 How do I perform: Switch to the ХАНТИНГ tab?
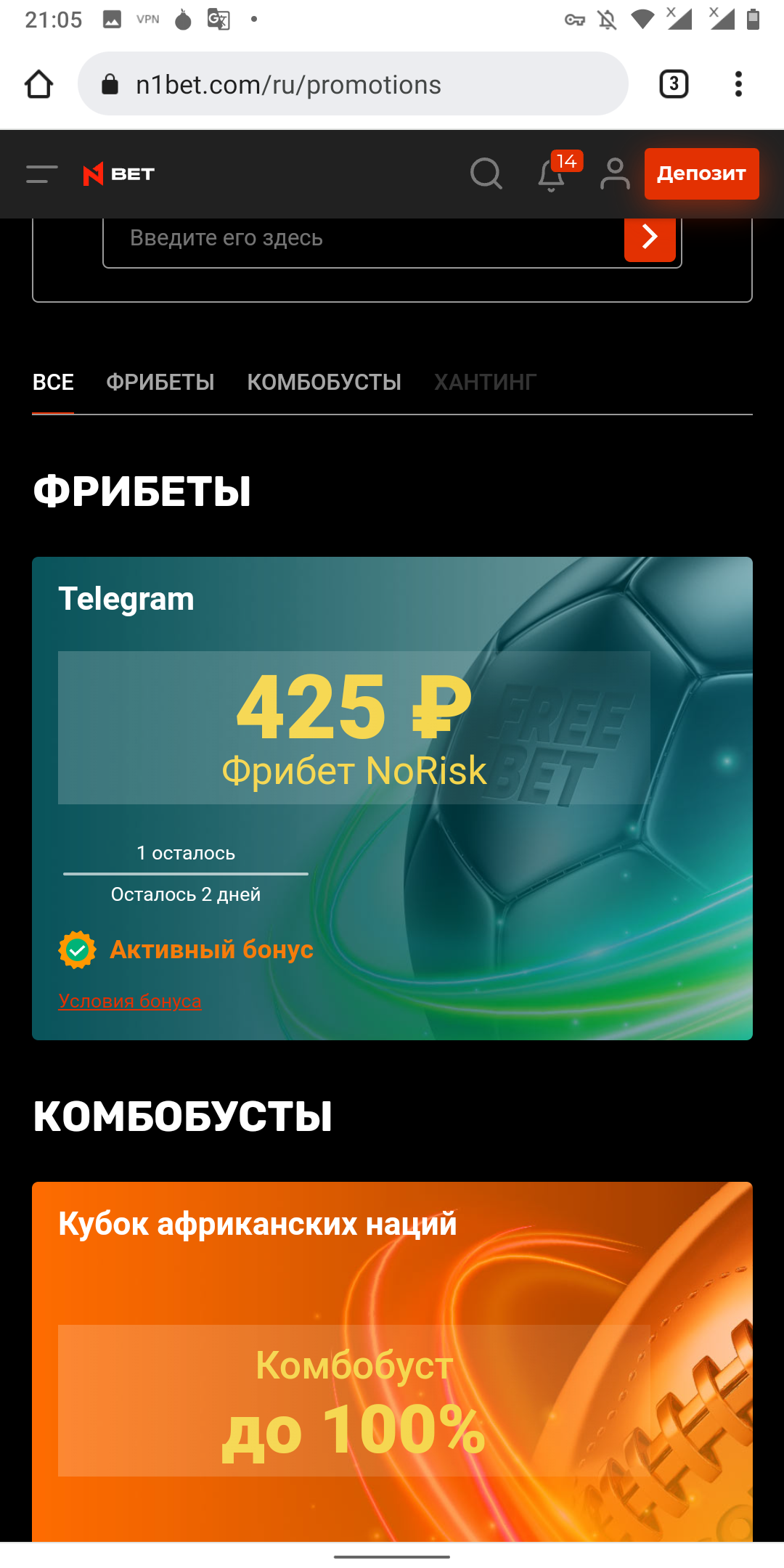click(485, 383)
